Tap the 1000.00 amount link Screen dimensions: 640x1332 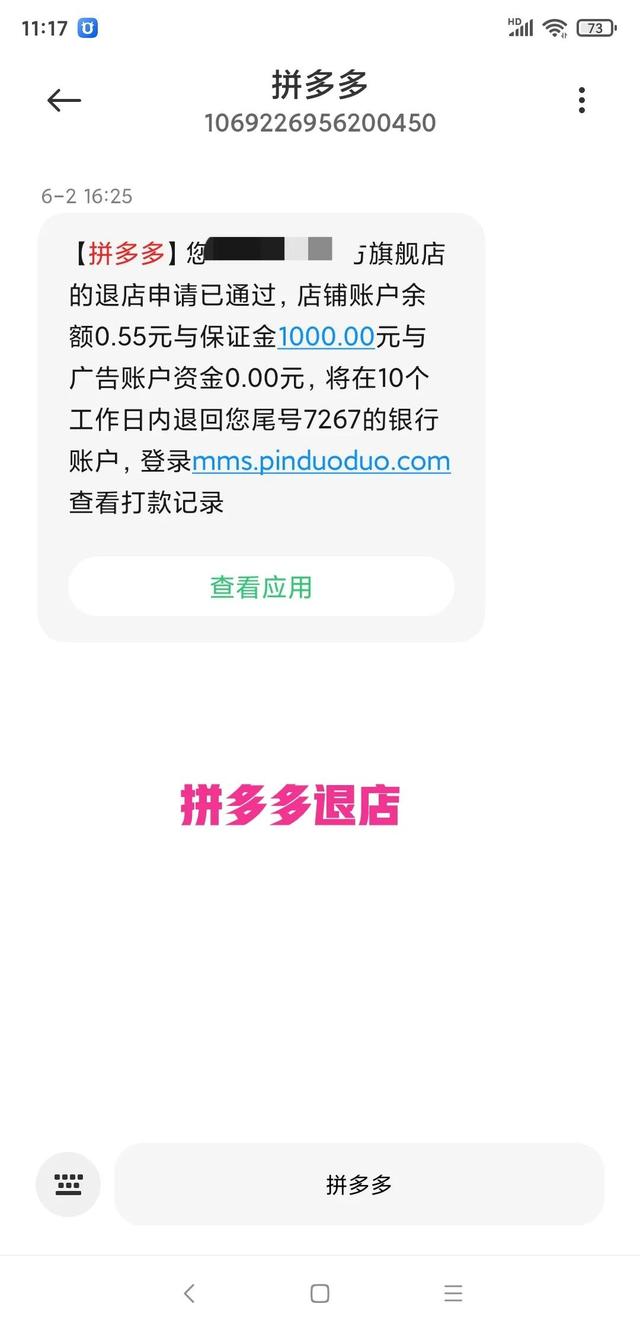point(326,337)
